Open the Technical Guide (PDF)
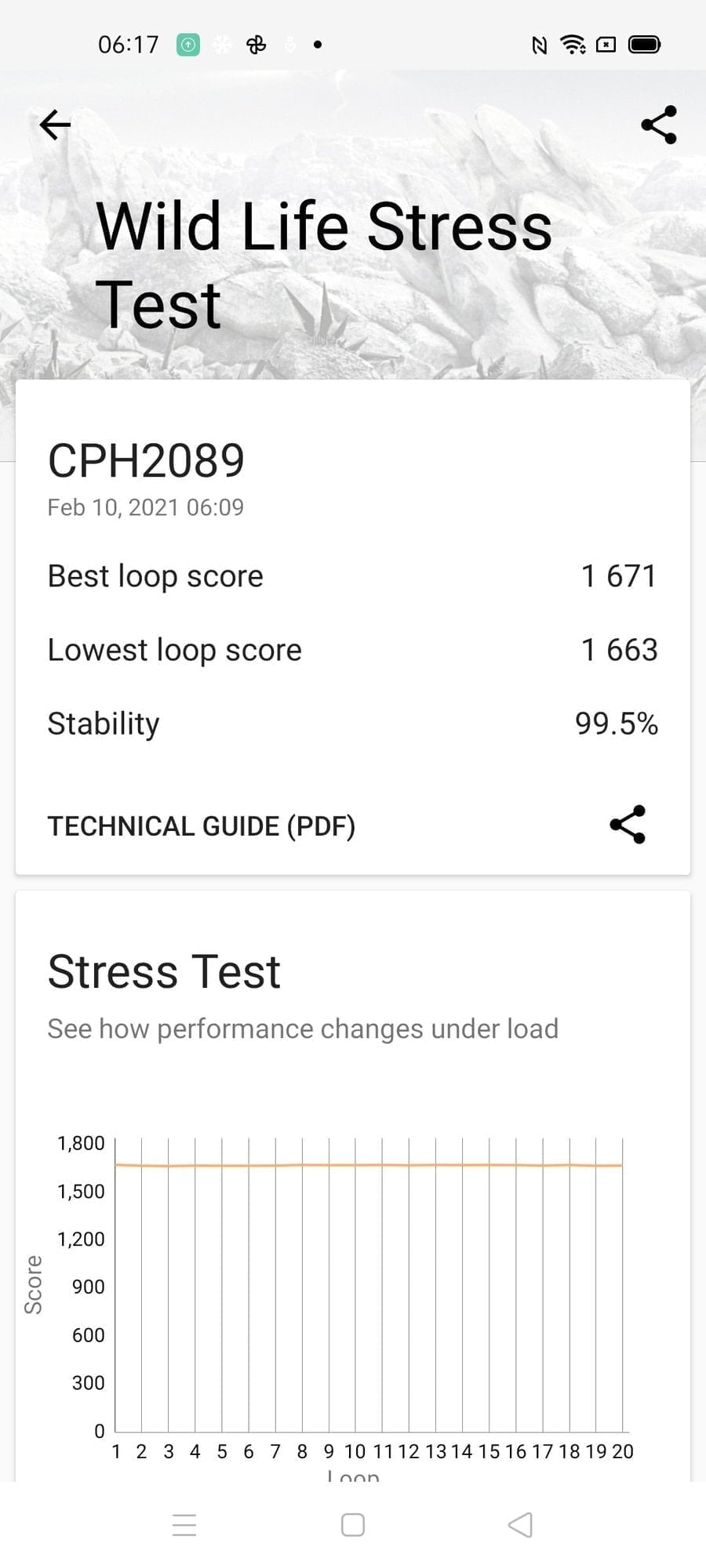 coord(202,826)
